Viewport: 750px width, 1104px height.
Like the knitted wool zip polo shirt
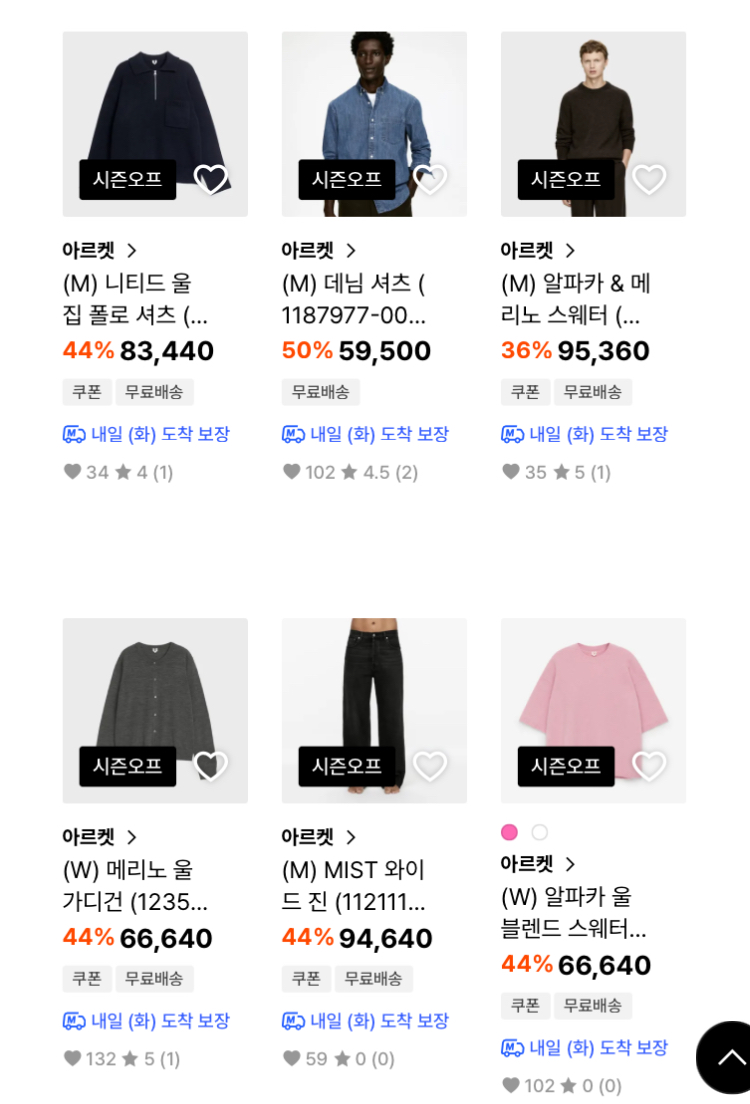[x=210, y=179]
